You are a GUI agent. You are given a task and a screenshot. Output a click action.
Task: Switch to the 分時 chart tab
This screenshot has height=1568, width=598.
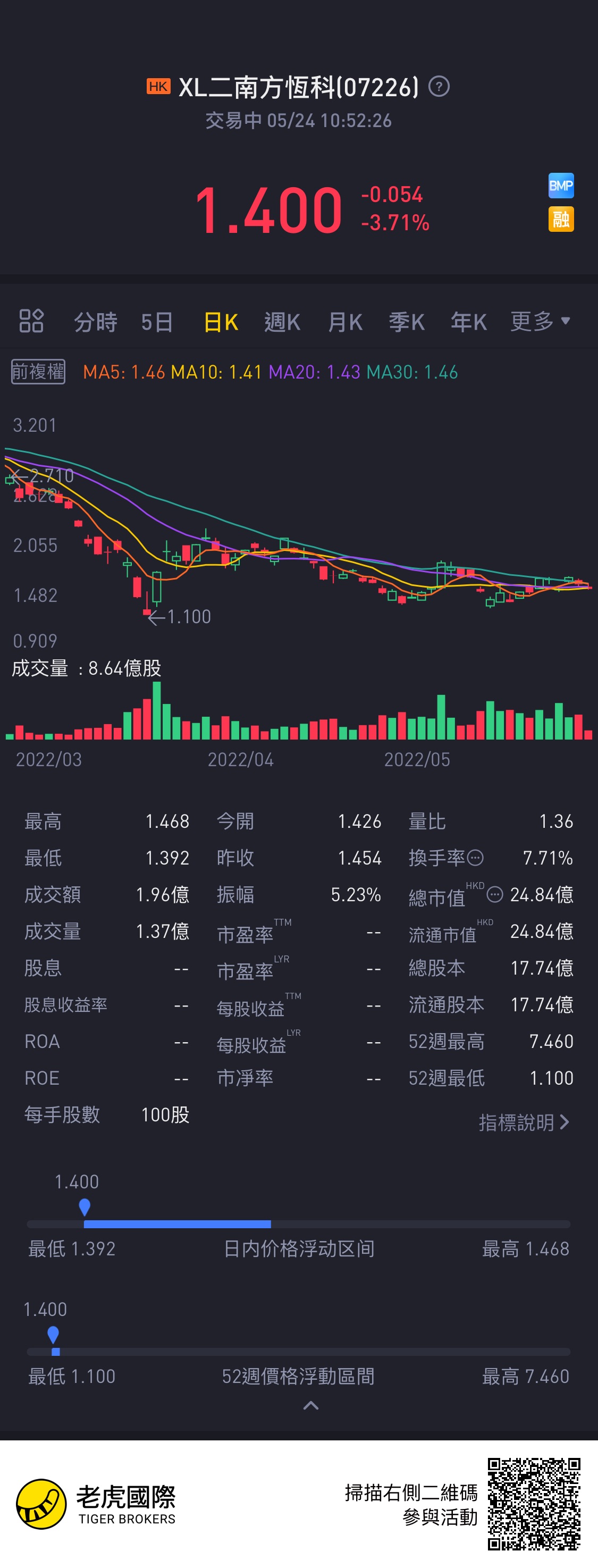(96, 321)
